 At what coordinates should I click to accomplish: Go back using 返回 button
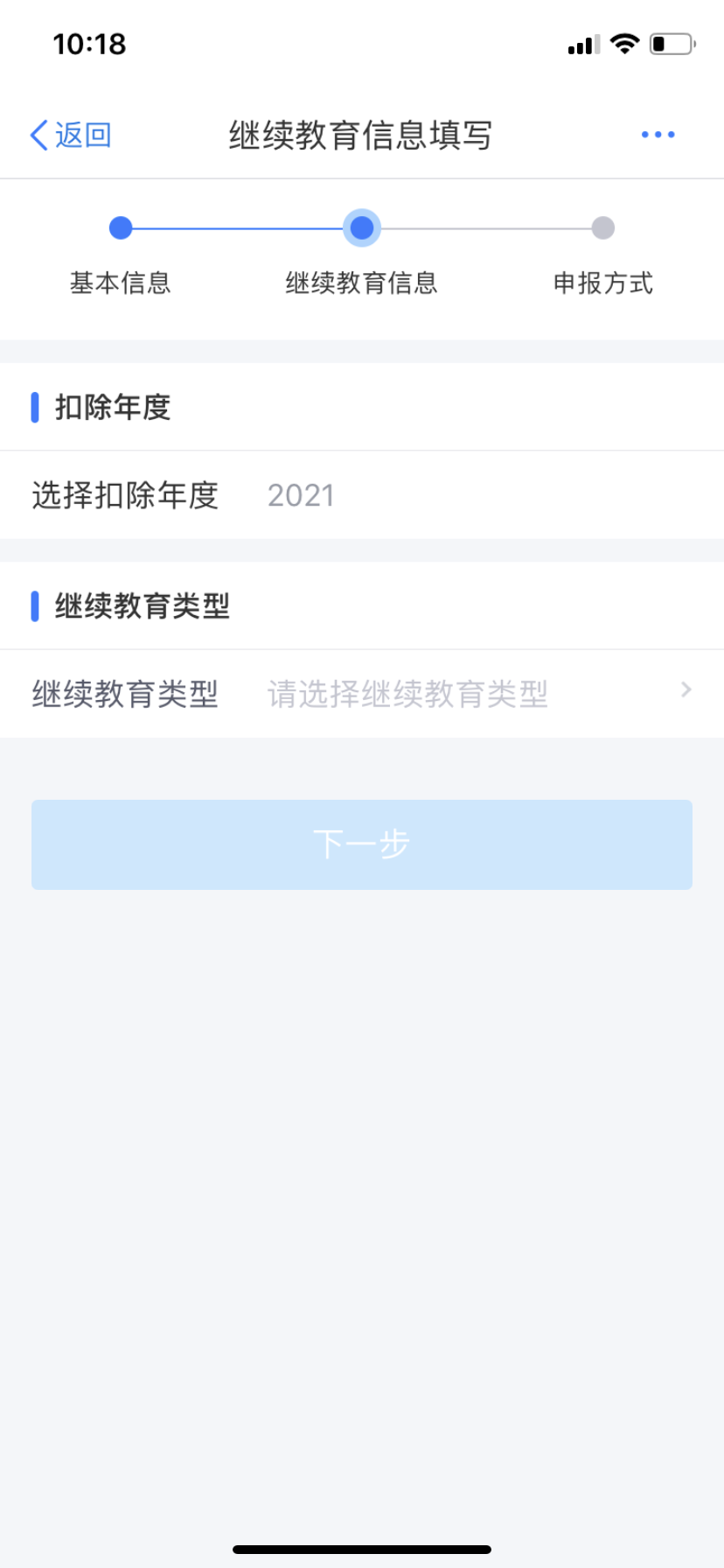[70, 136]
